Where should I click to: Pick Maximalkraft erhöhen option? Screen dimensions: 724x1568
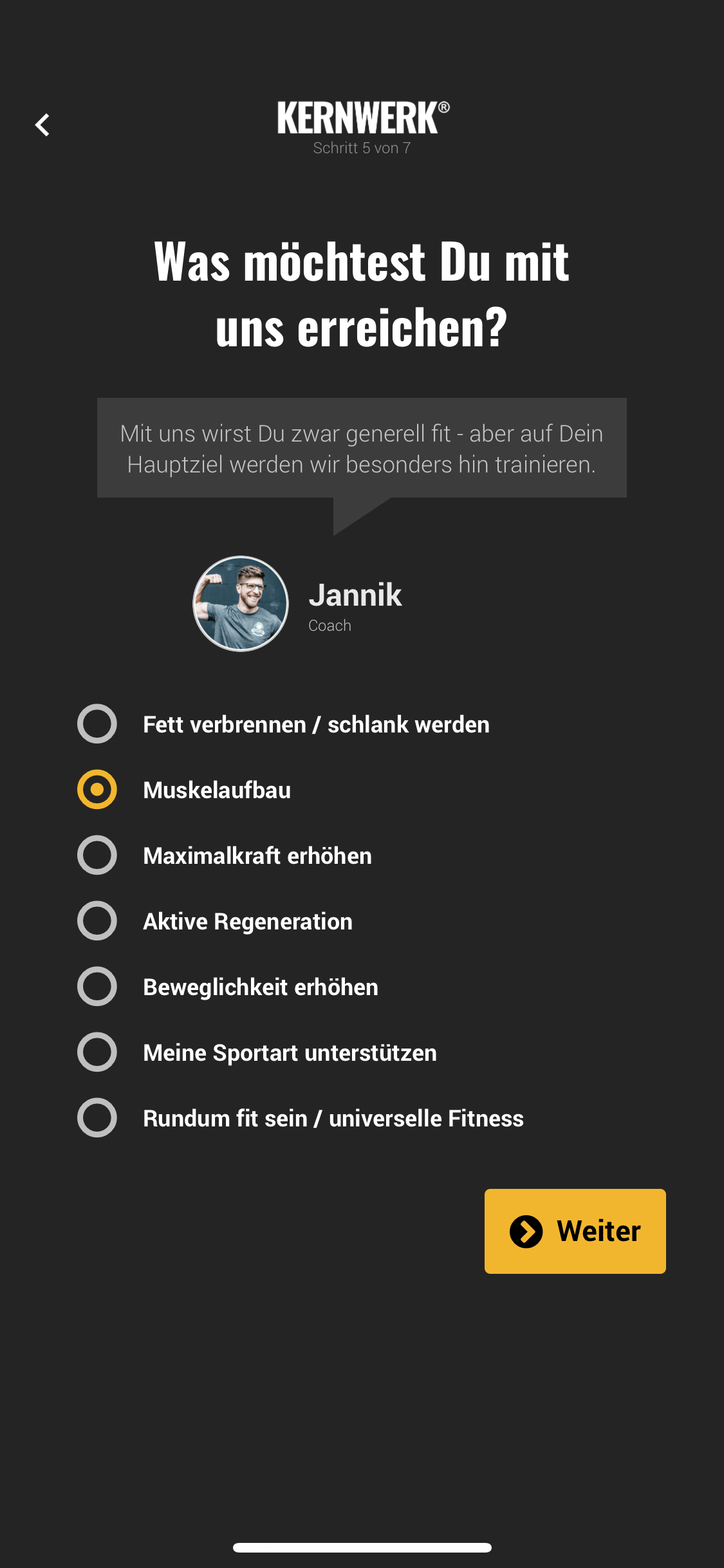pyautogui.click(x=225, y=855)
